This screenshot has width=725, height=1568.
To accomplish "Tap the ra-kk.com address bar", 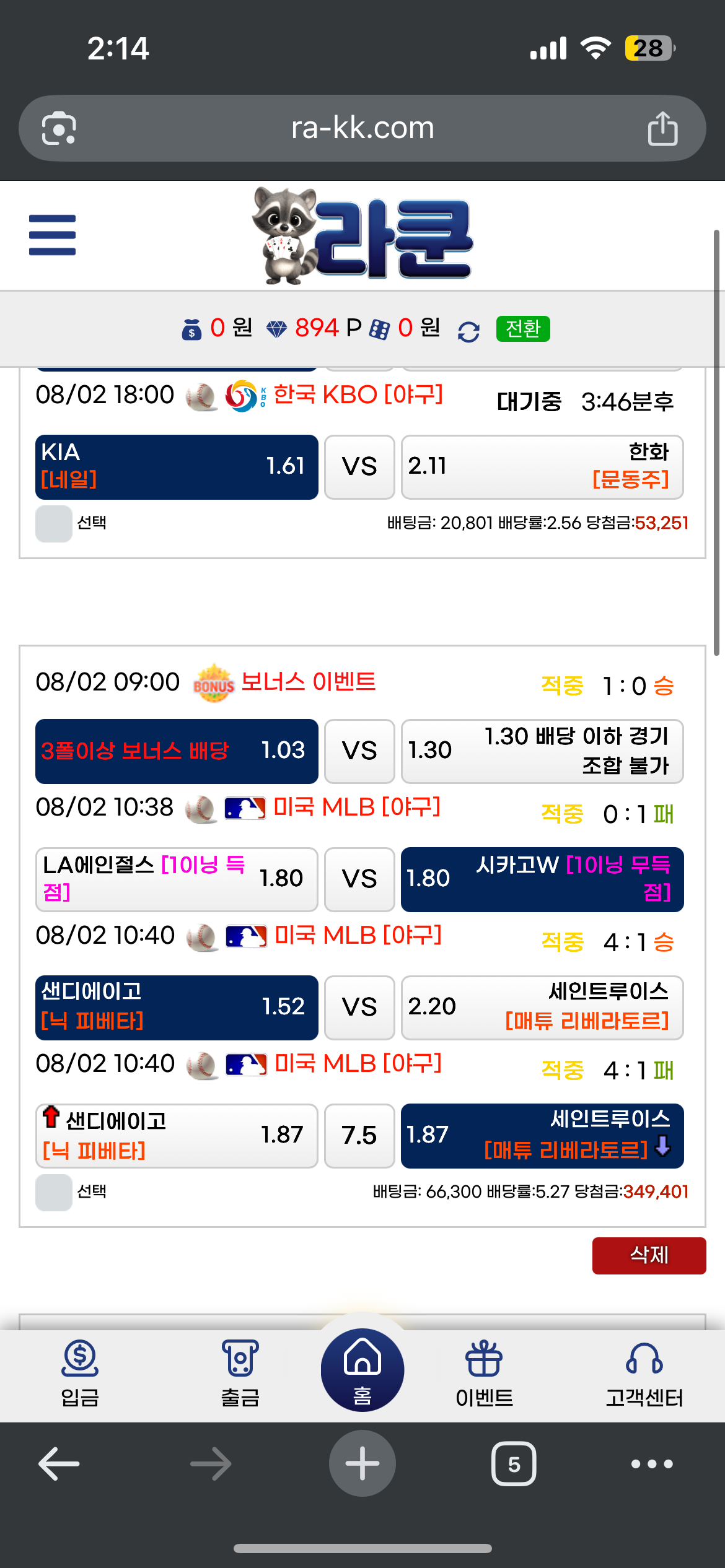I will click(x=362, y=128).
